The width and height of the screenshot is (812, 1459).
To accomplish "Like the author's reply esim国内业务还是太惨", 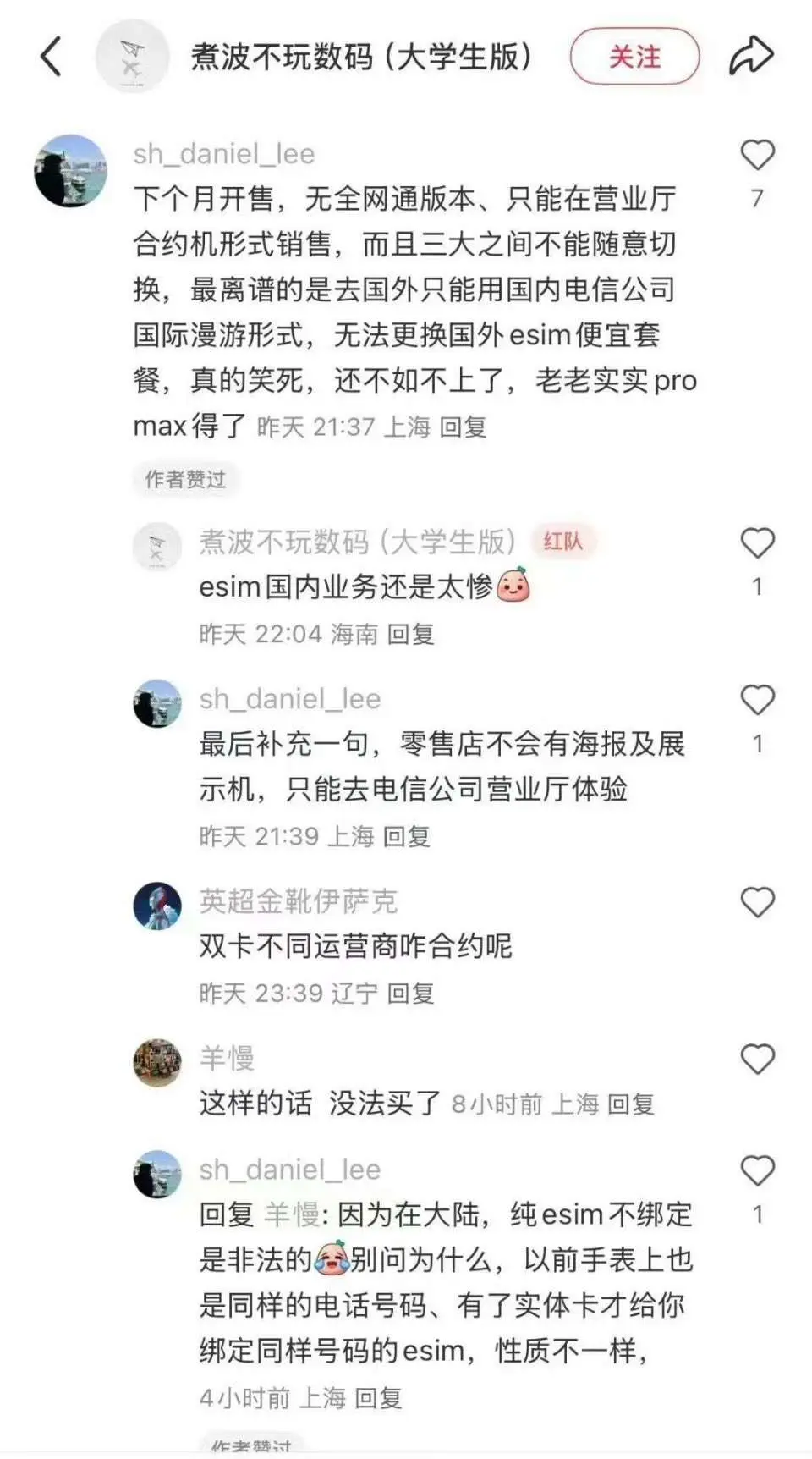I will [757, 543].
